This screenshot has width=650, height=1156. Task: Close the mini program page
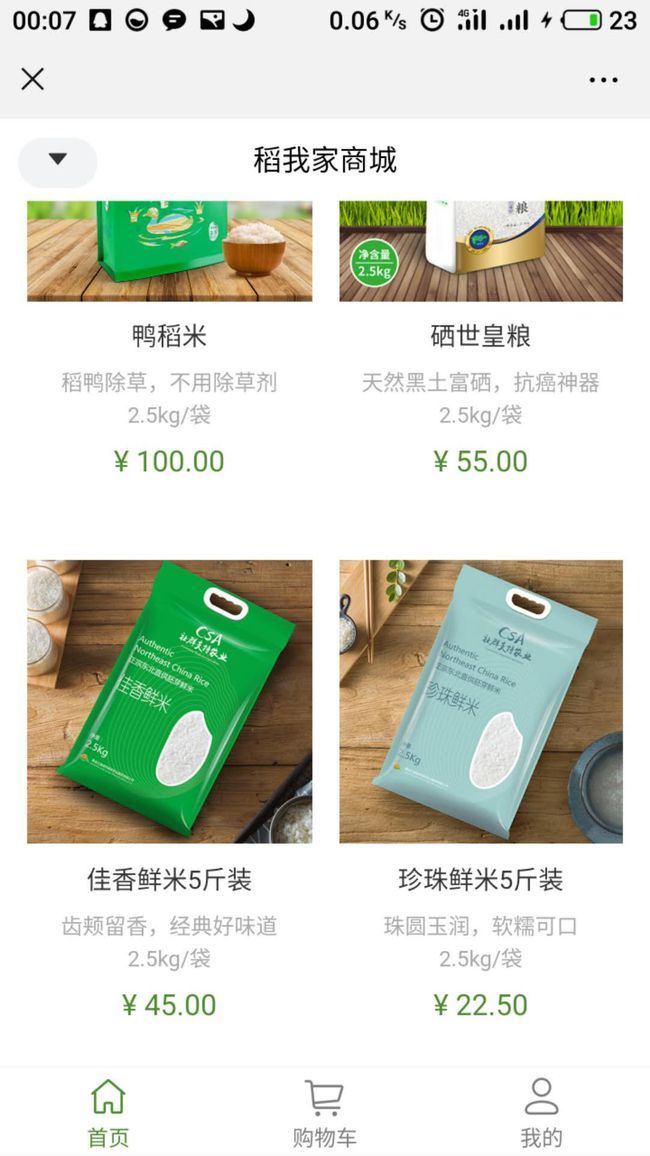click(x=33, y=79)
